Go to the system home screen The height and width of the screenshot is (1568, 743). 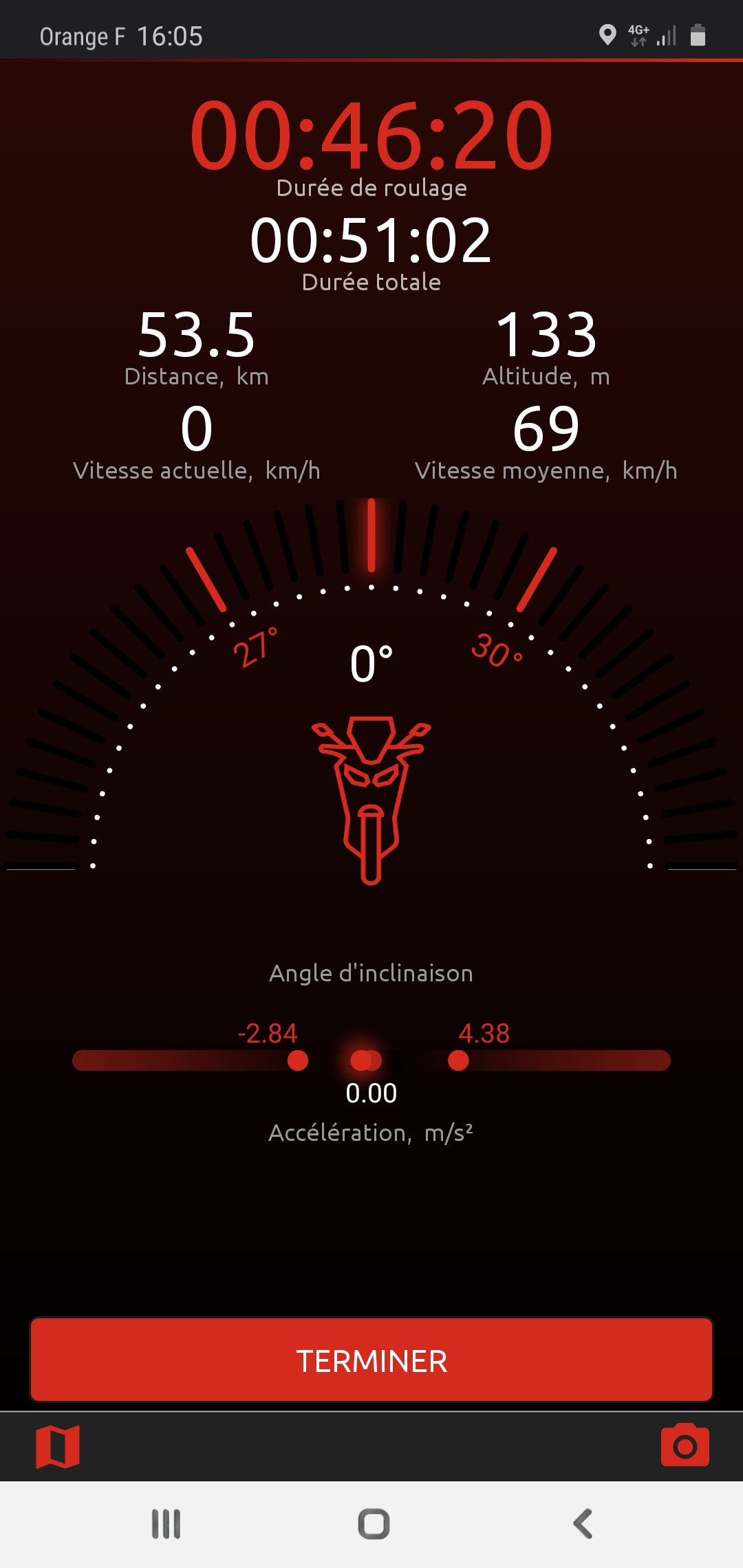click(x=374, y=1524)
